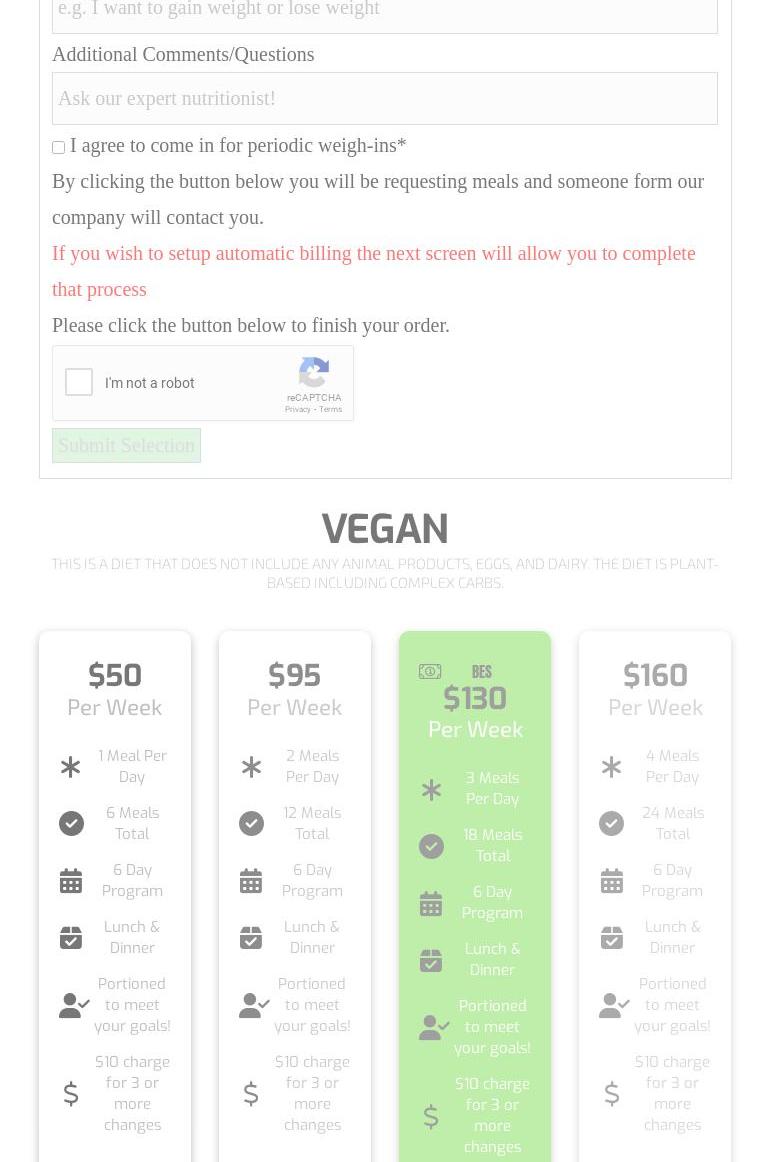Screen dimensions: 770x1162
Task: Focus the goals text field
Action: coord(384,12)
